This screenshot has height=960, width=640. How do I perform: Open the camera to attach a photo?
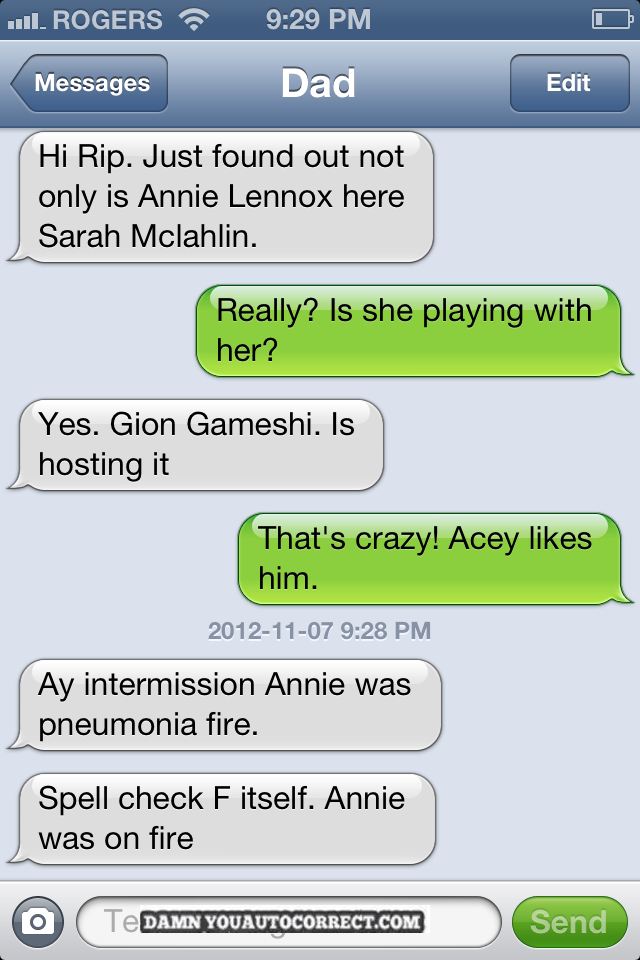(38, 921)
